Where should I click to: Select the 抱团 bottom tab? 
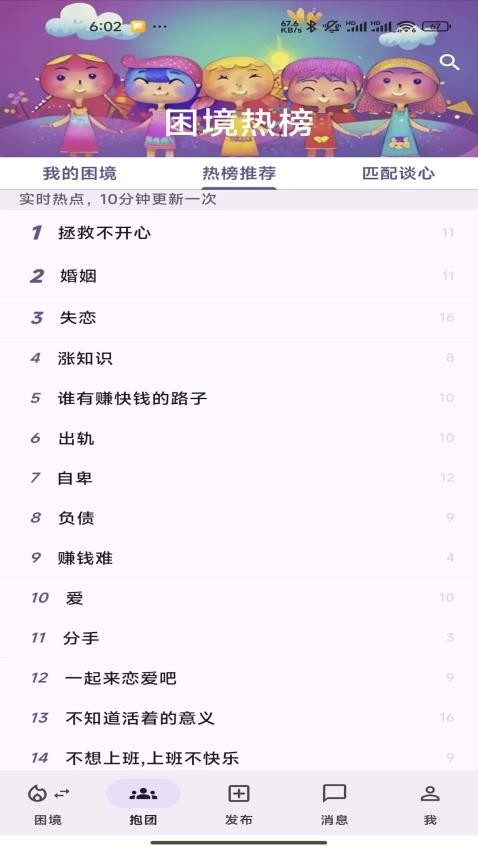coord(143,804)
